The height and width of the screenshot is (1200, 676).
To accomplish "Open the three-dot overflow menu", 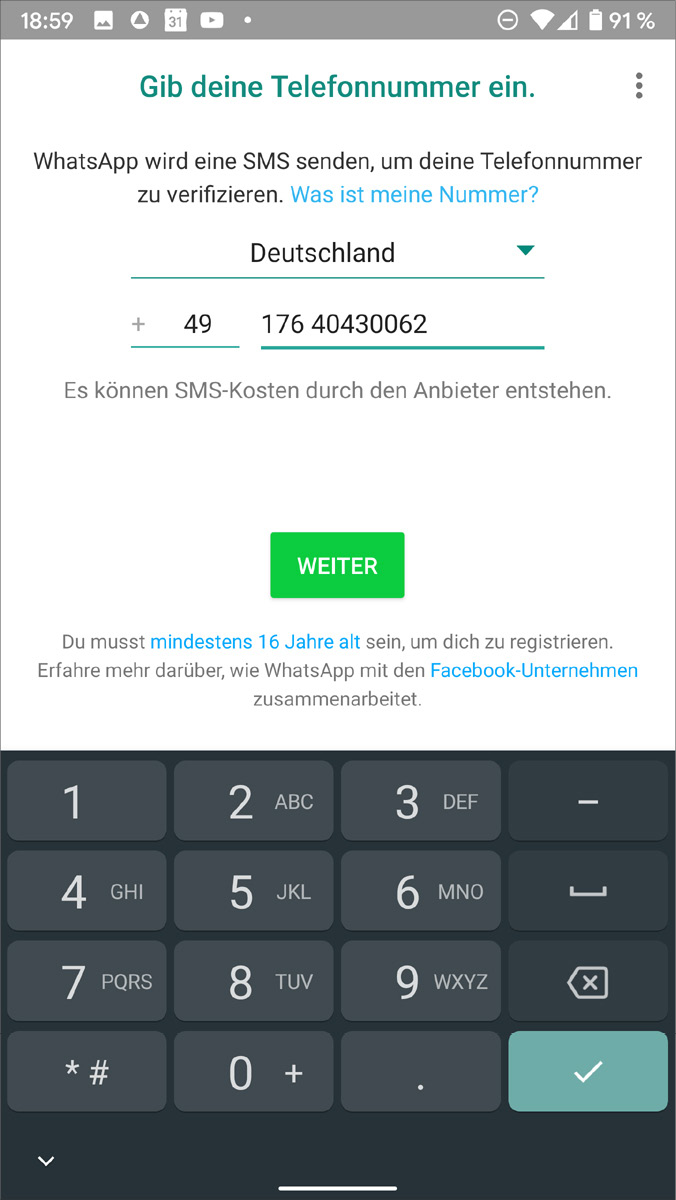I will tap(639, 86).
